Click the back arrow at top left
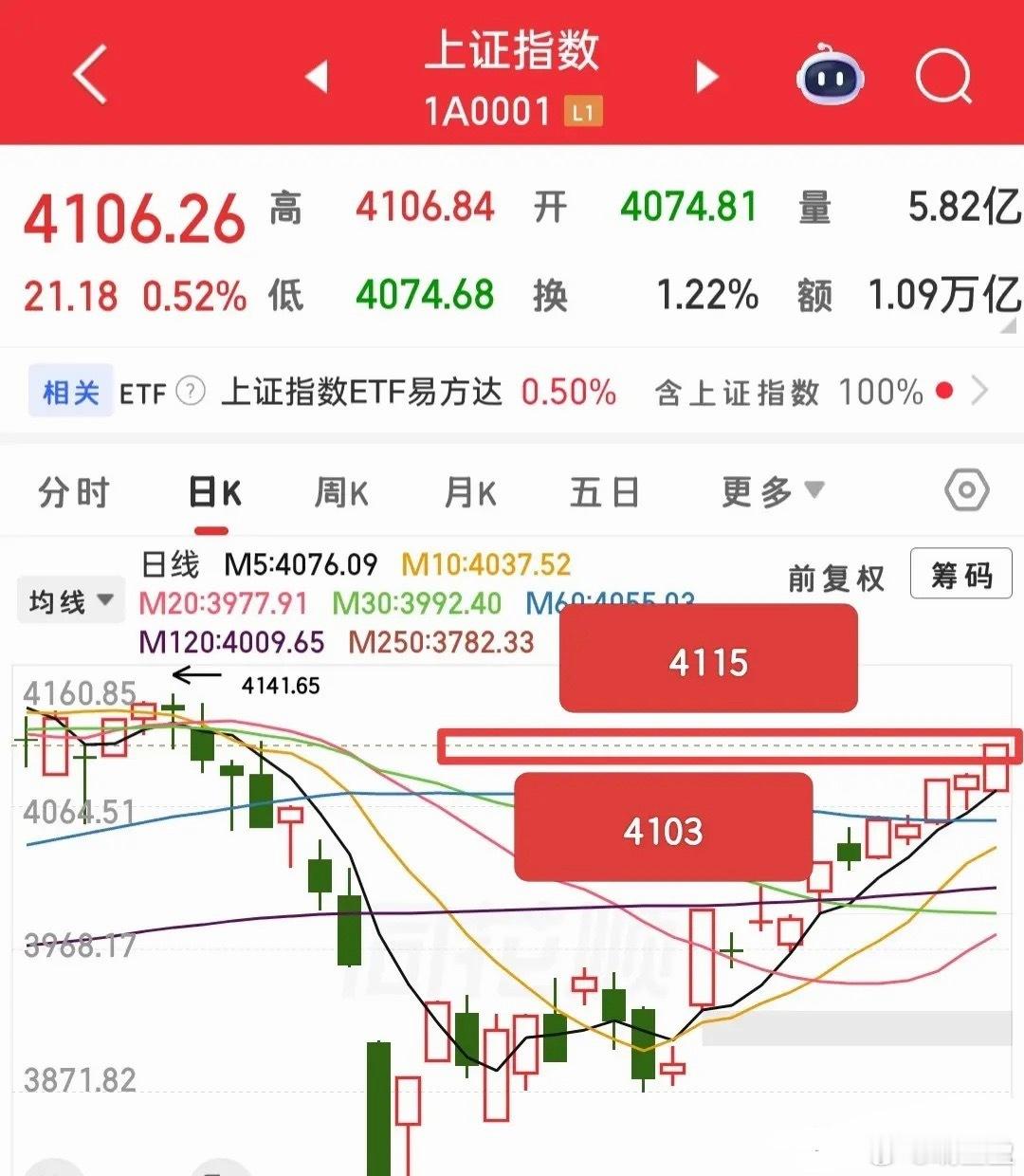This screenshot has height=1176, width=1024. tap(90, 76)
